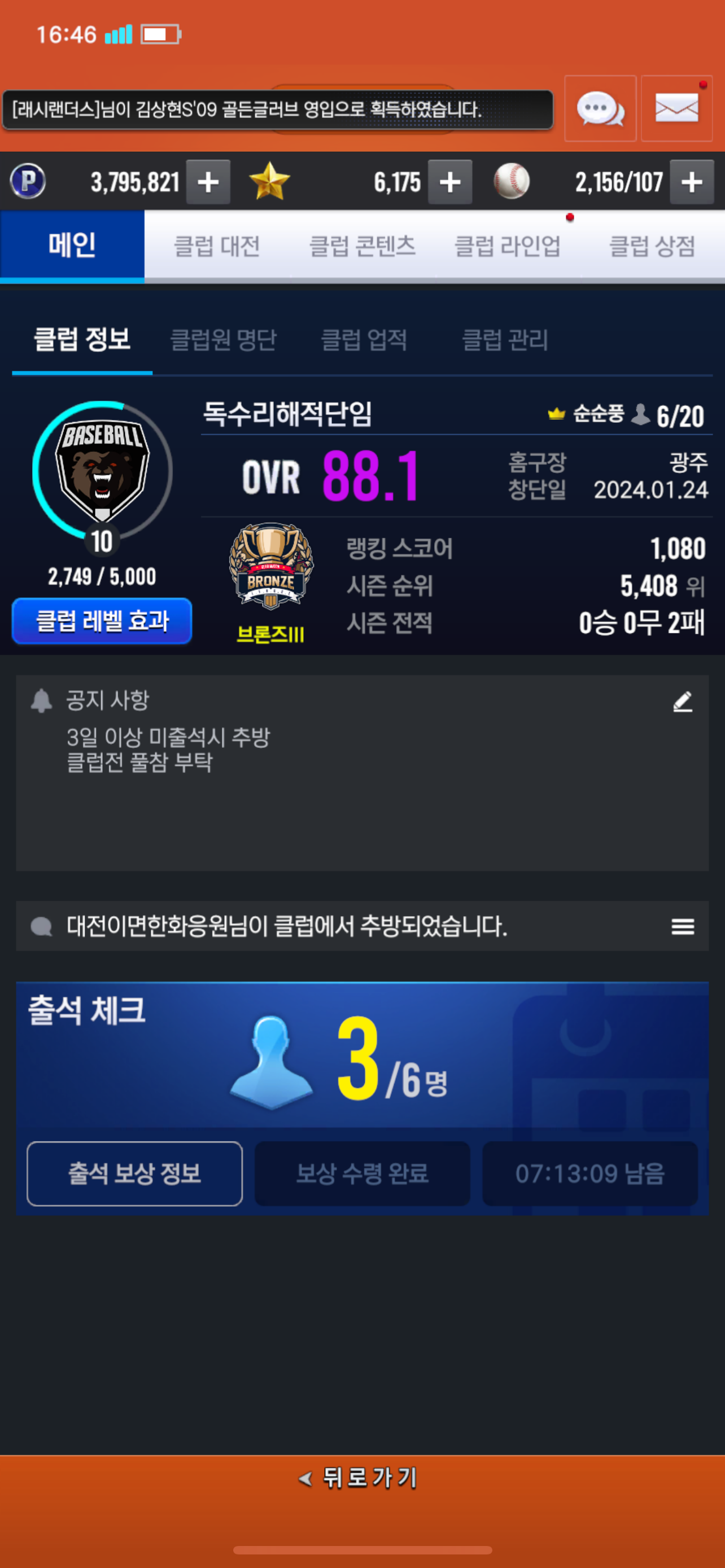This screenshot has width=725, height=1568.
Task: Tap the 보상 수령 완료 button
Action: [x=362, y=1173]
